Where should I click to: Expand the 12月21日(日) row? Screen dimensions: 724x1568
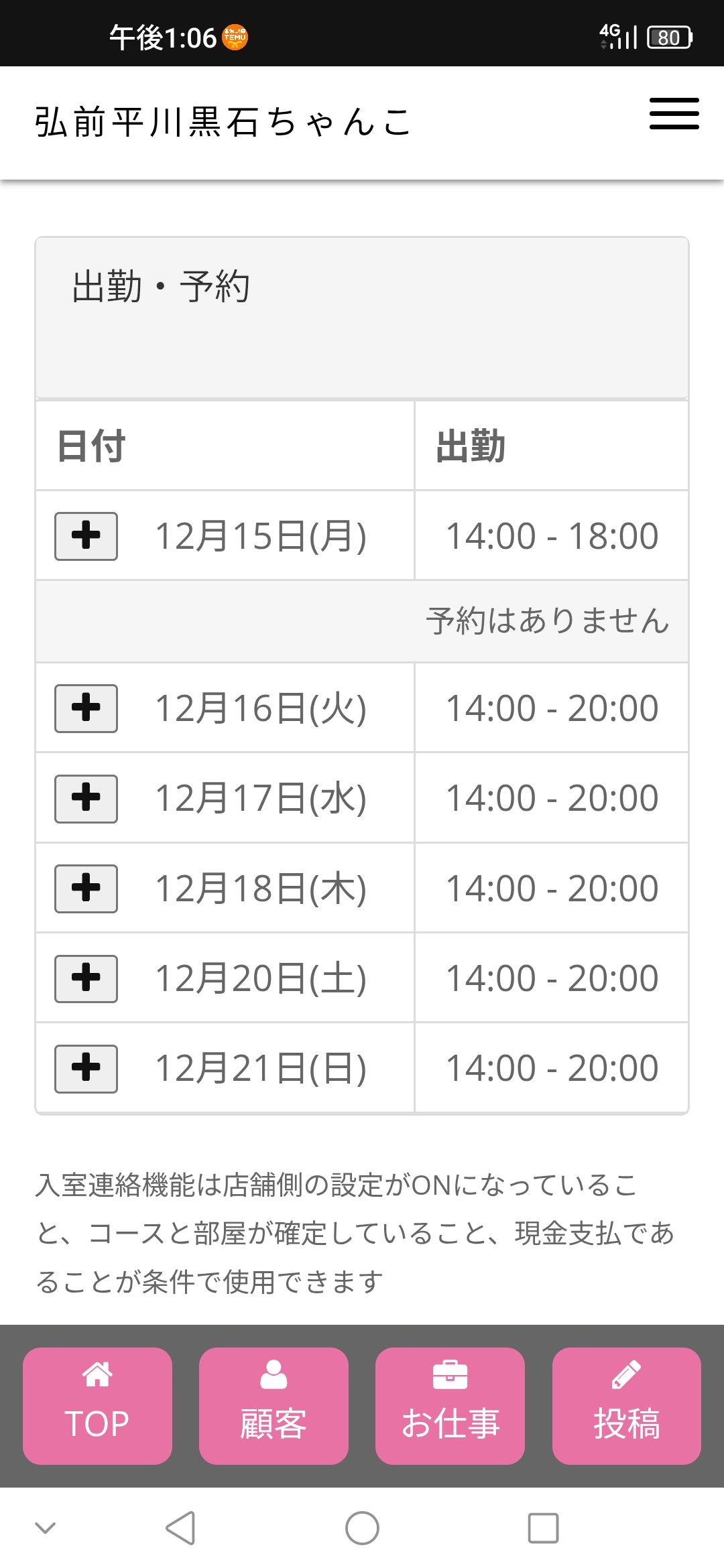86,1068
